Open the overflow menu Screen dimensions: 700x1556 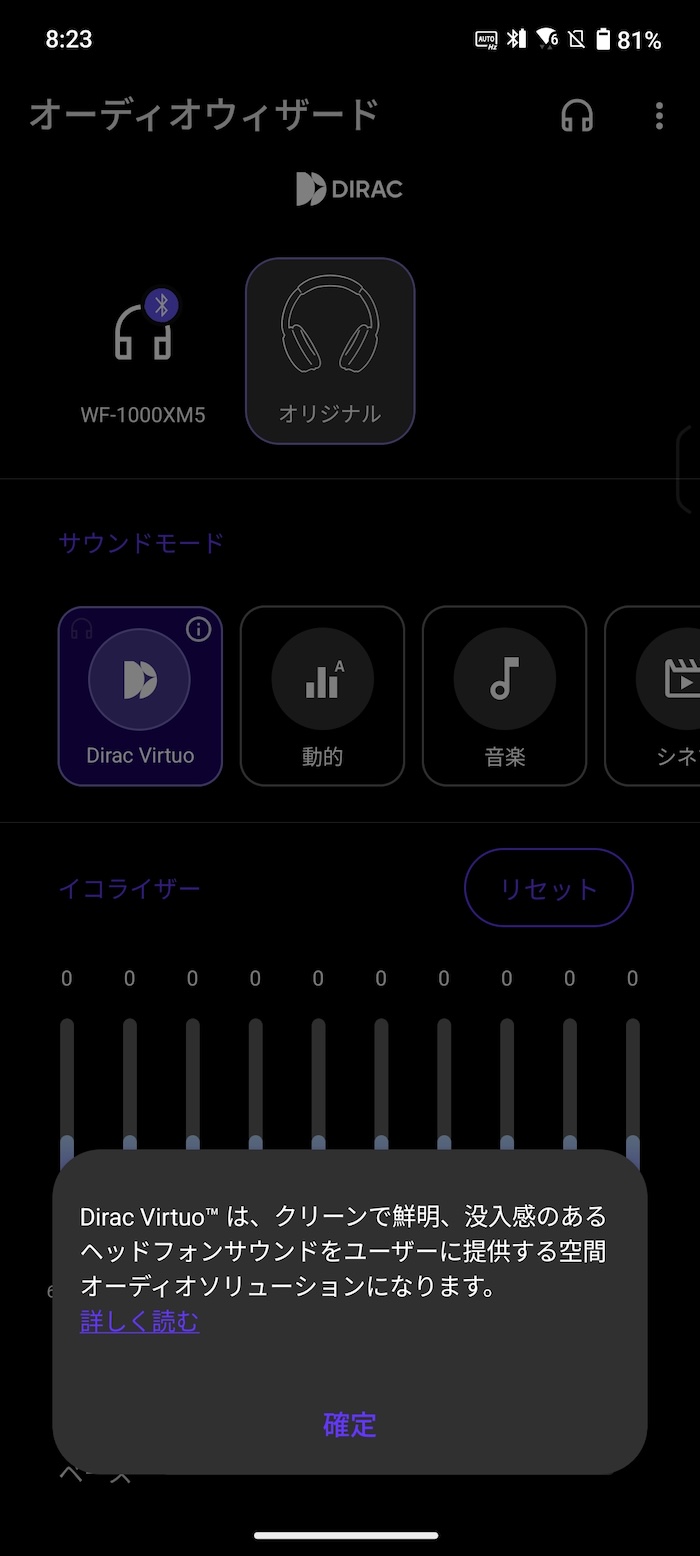(658, 116)
